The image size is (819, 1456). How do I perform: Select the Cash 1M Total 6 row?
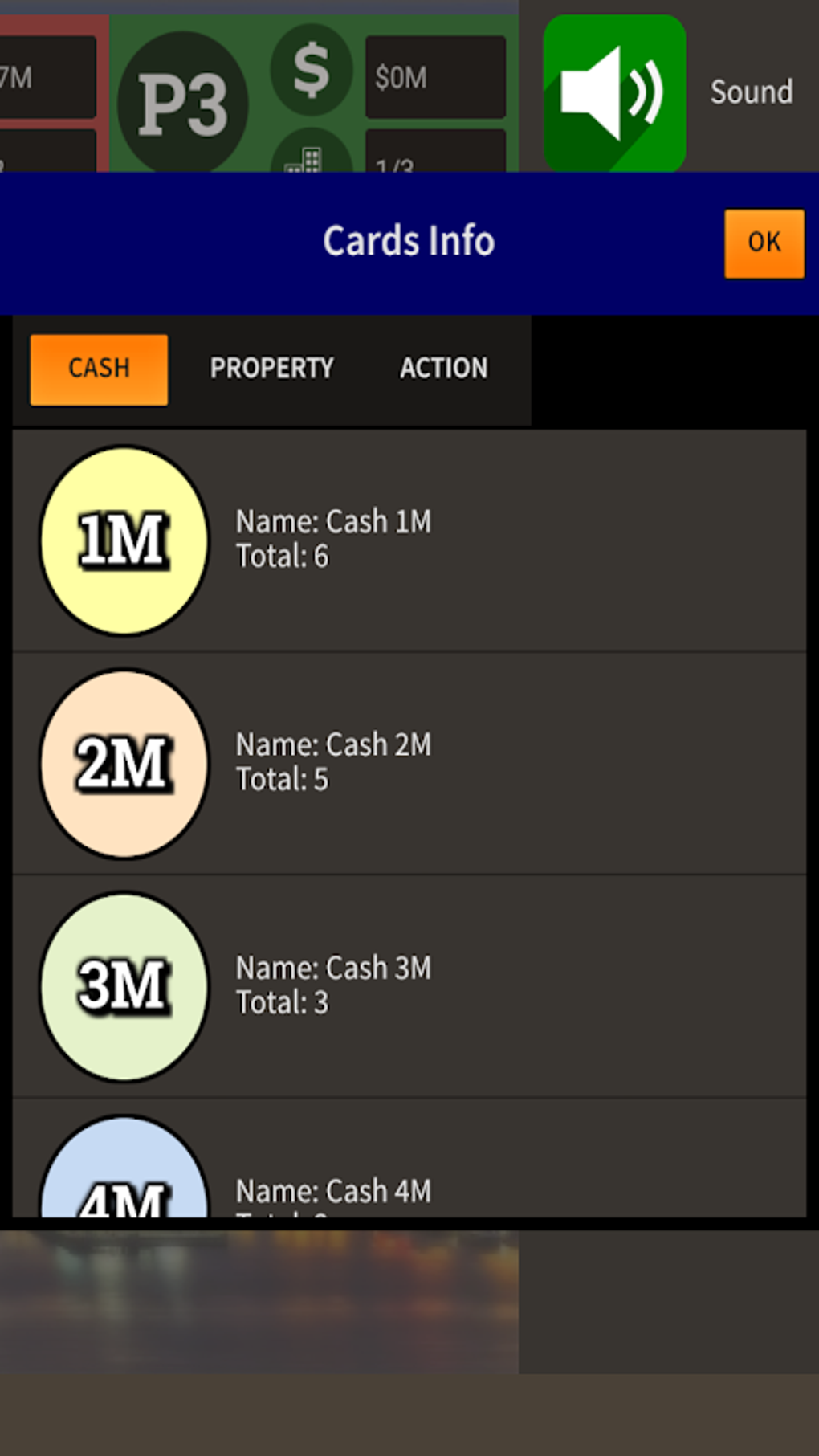409,540
